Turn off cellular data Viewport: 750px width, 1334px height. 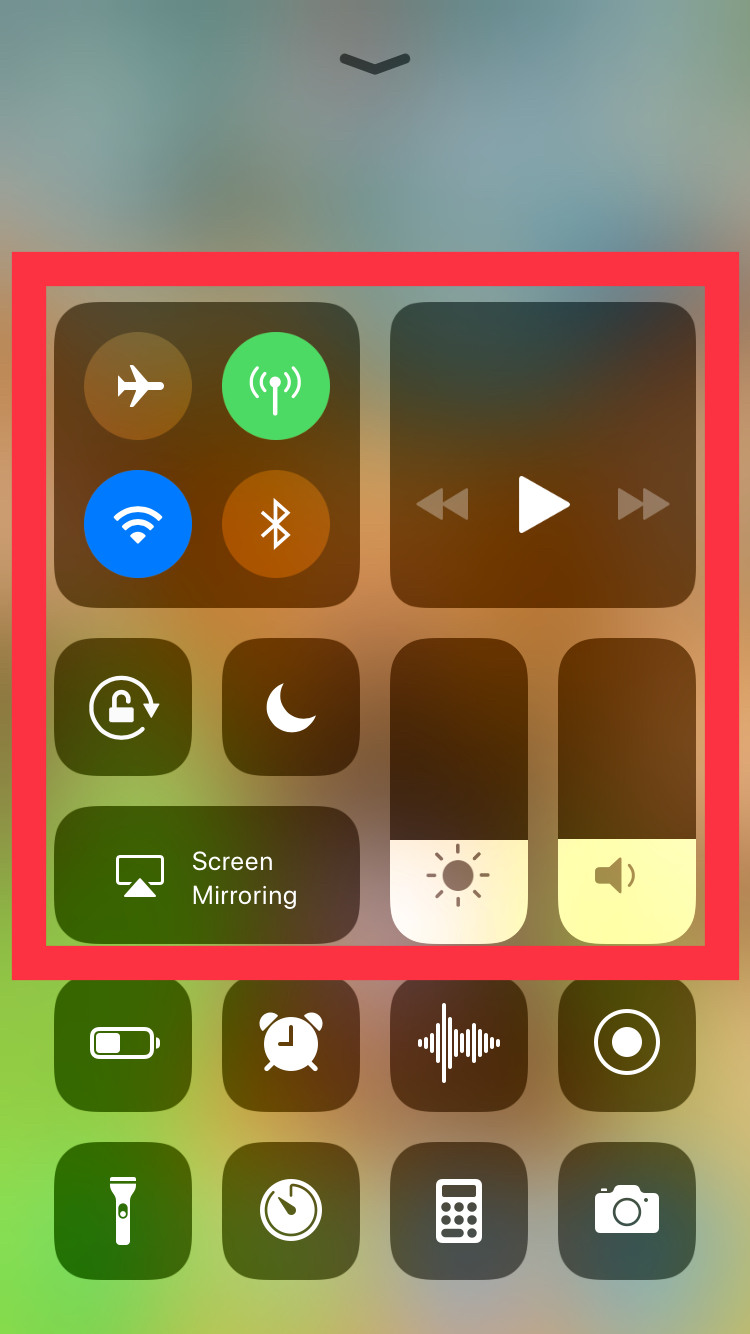point(276,386)
